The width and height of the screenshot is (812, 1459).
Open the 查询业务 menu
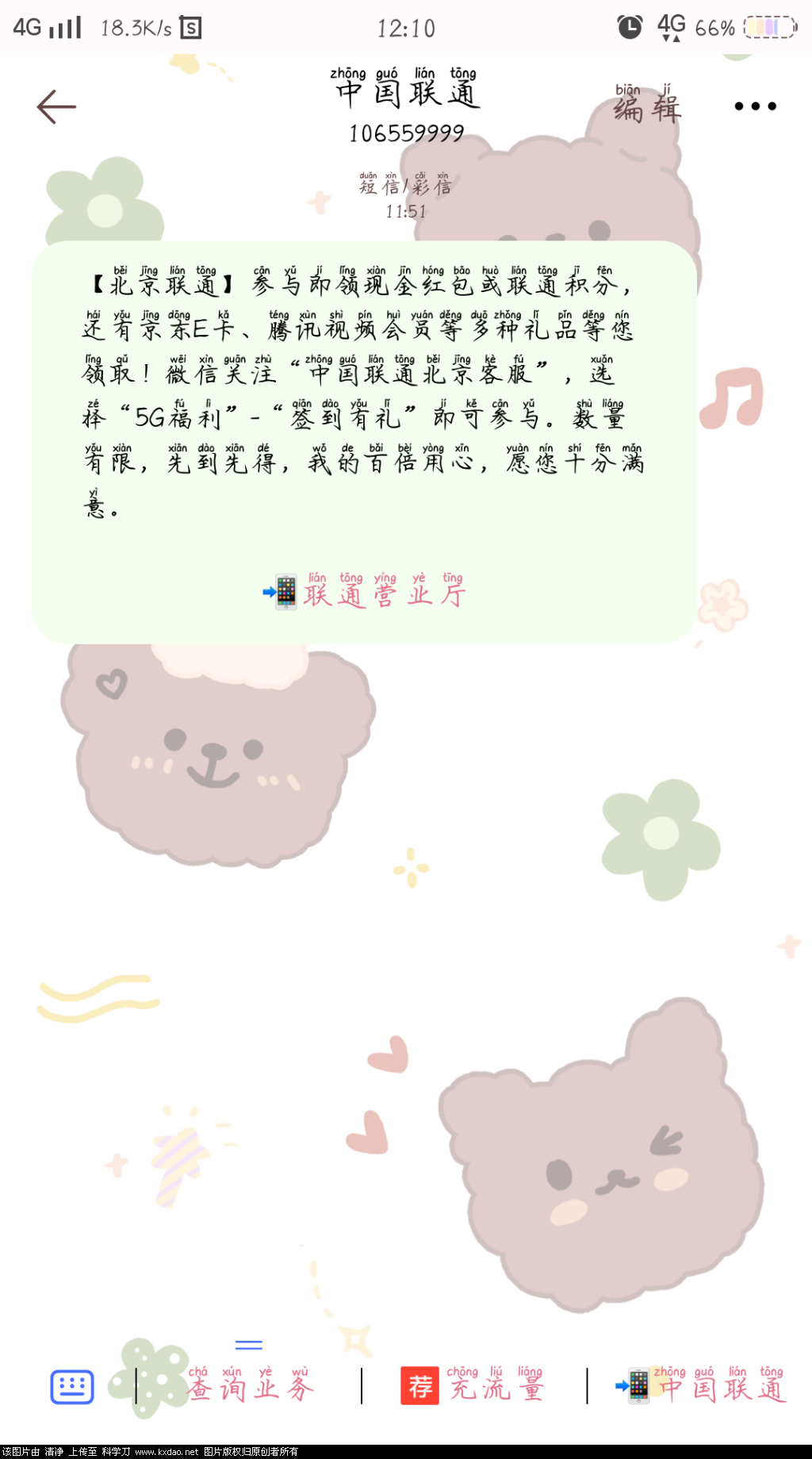point(250,1385)
